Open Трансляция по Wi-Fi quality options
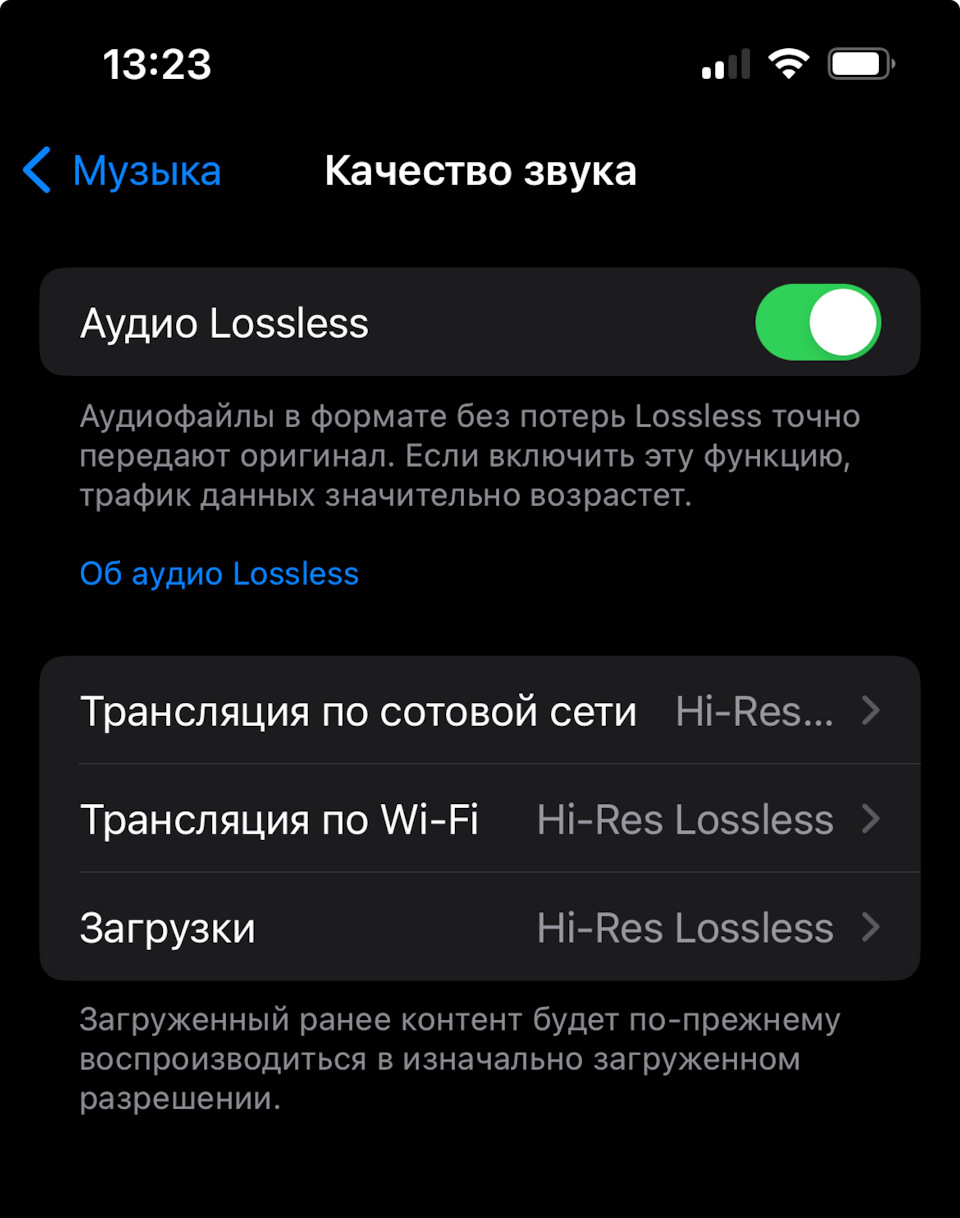The width and height of the screenshot is (960, 1218). [479, 820]
